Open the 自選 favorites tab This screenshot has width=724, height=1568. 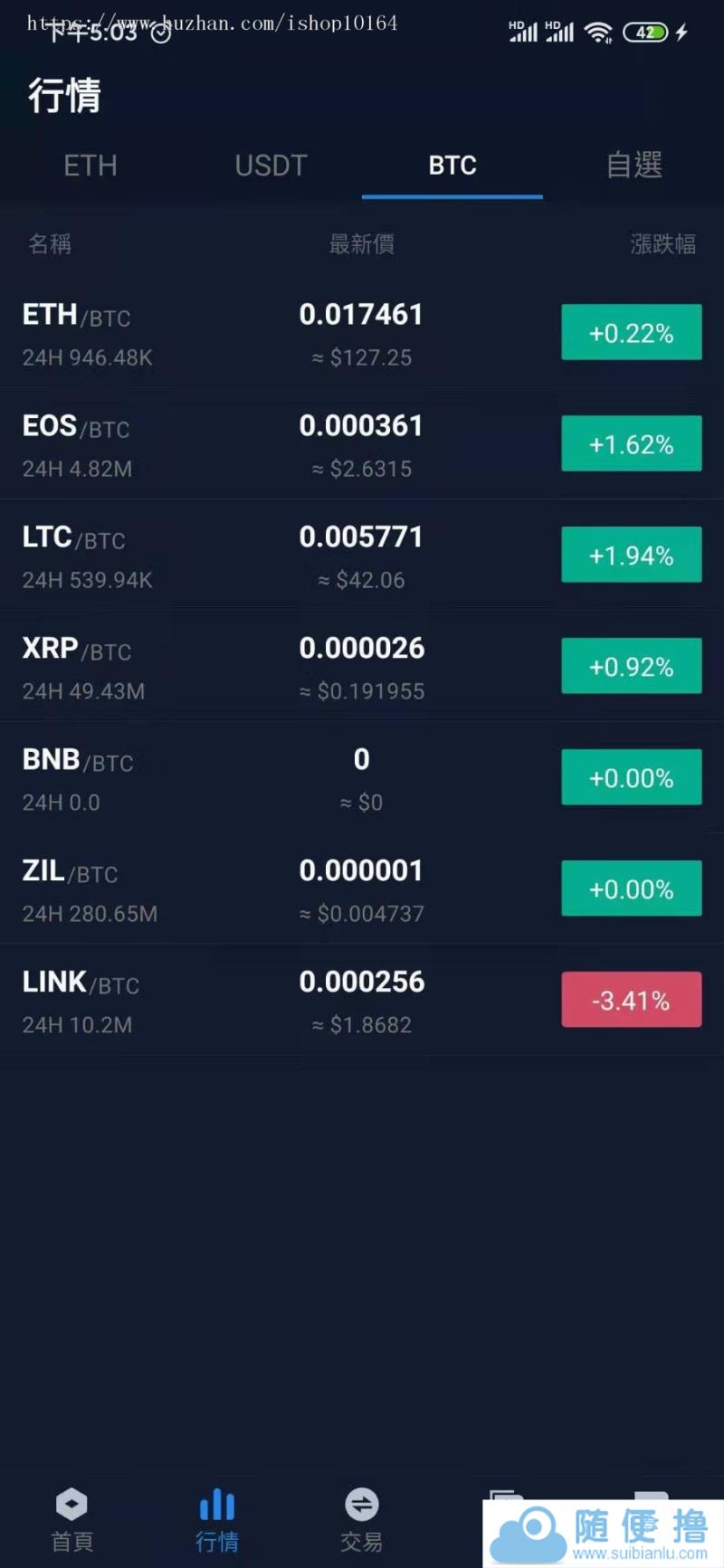click(633, 166)
